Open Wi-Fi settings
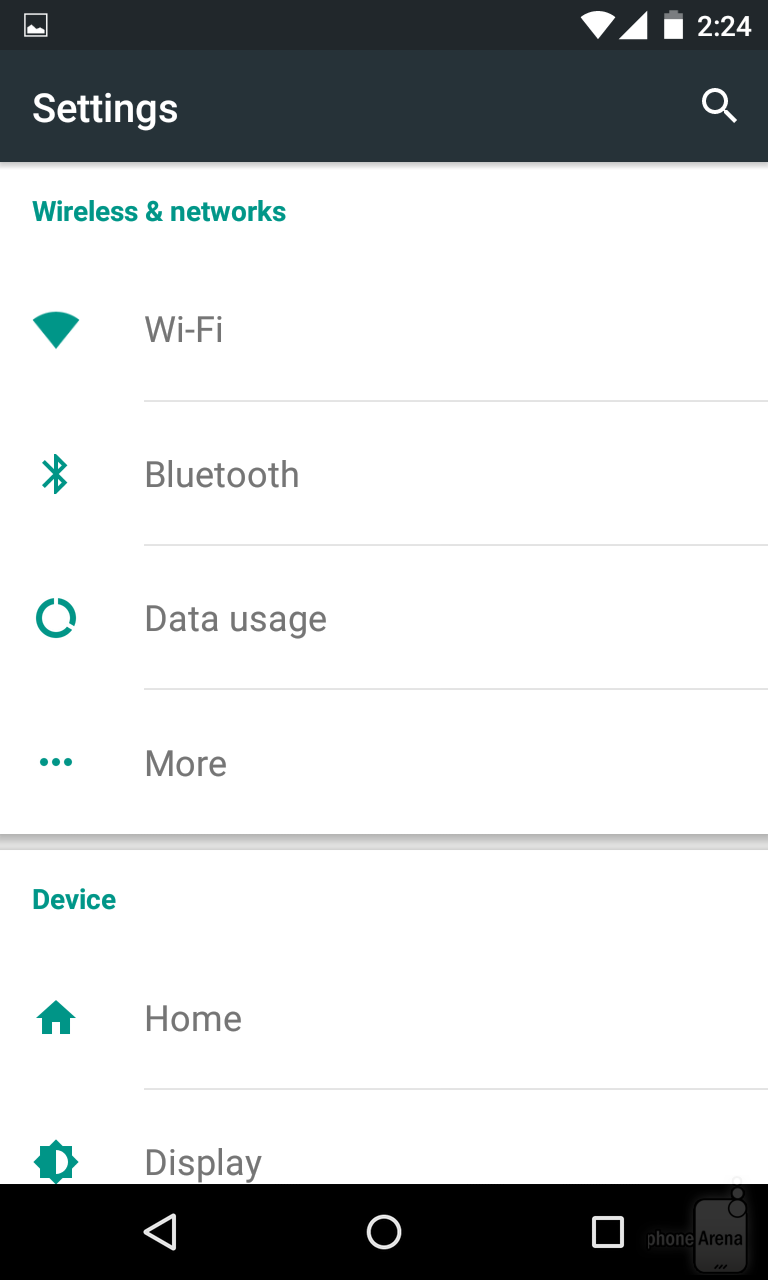768x1280 pixels. pyautogui.click(x=384, y=329)
